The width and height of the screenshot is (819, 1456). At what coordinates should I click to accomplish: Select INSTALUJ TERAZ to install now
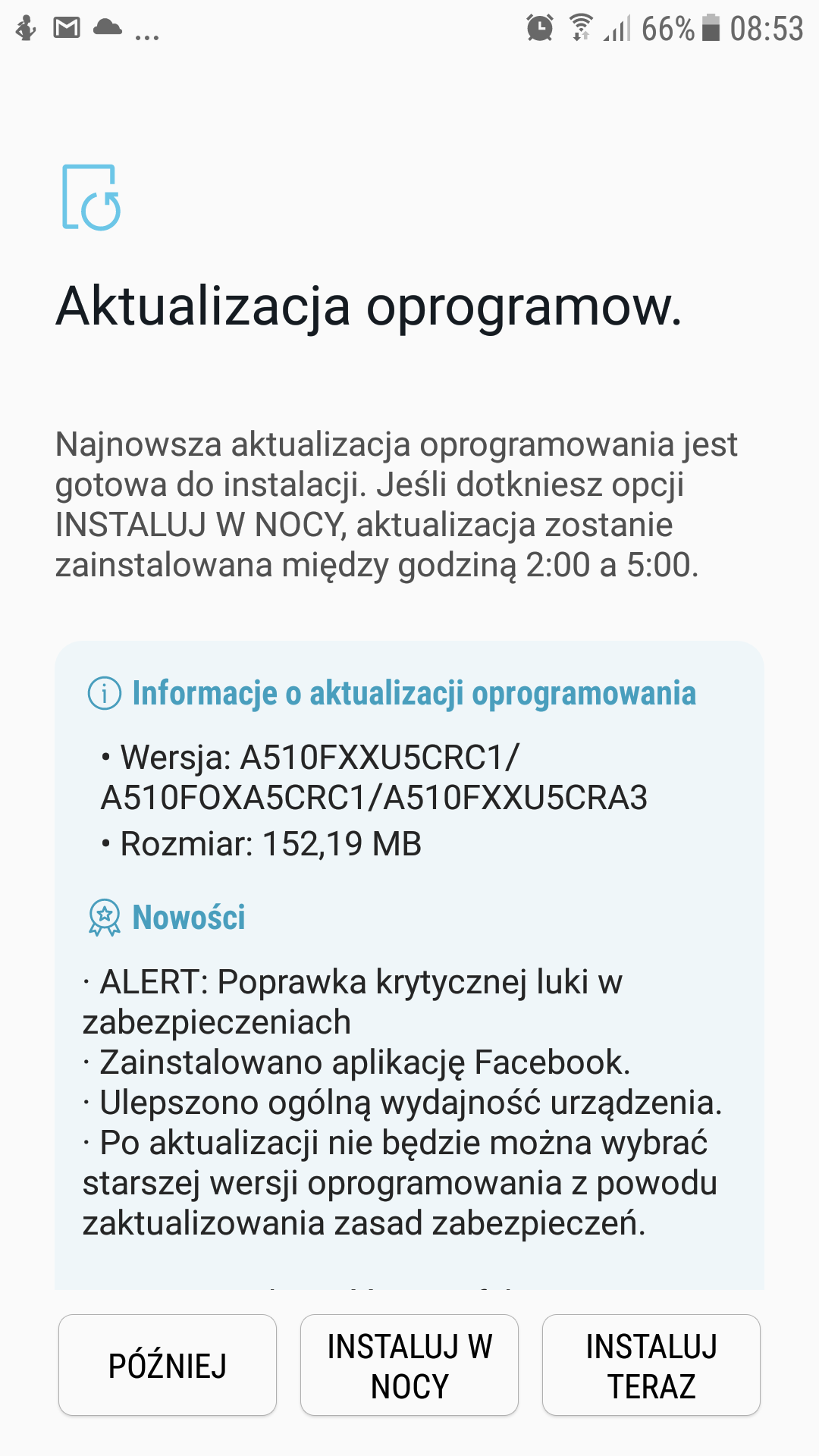(x=651, y=1365)
